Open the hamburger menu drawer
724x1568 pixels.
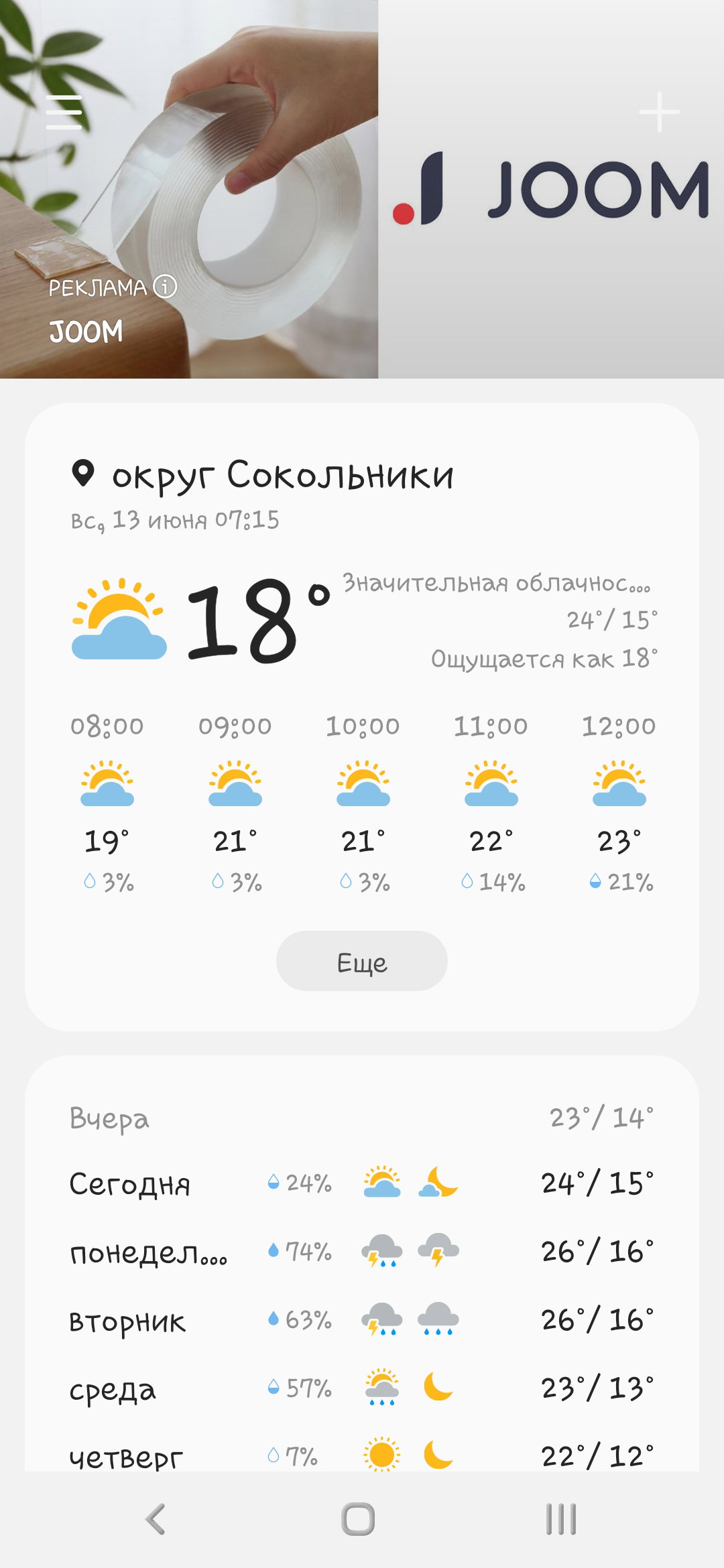pyautogui.click(x=64, y=112)
